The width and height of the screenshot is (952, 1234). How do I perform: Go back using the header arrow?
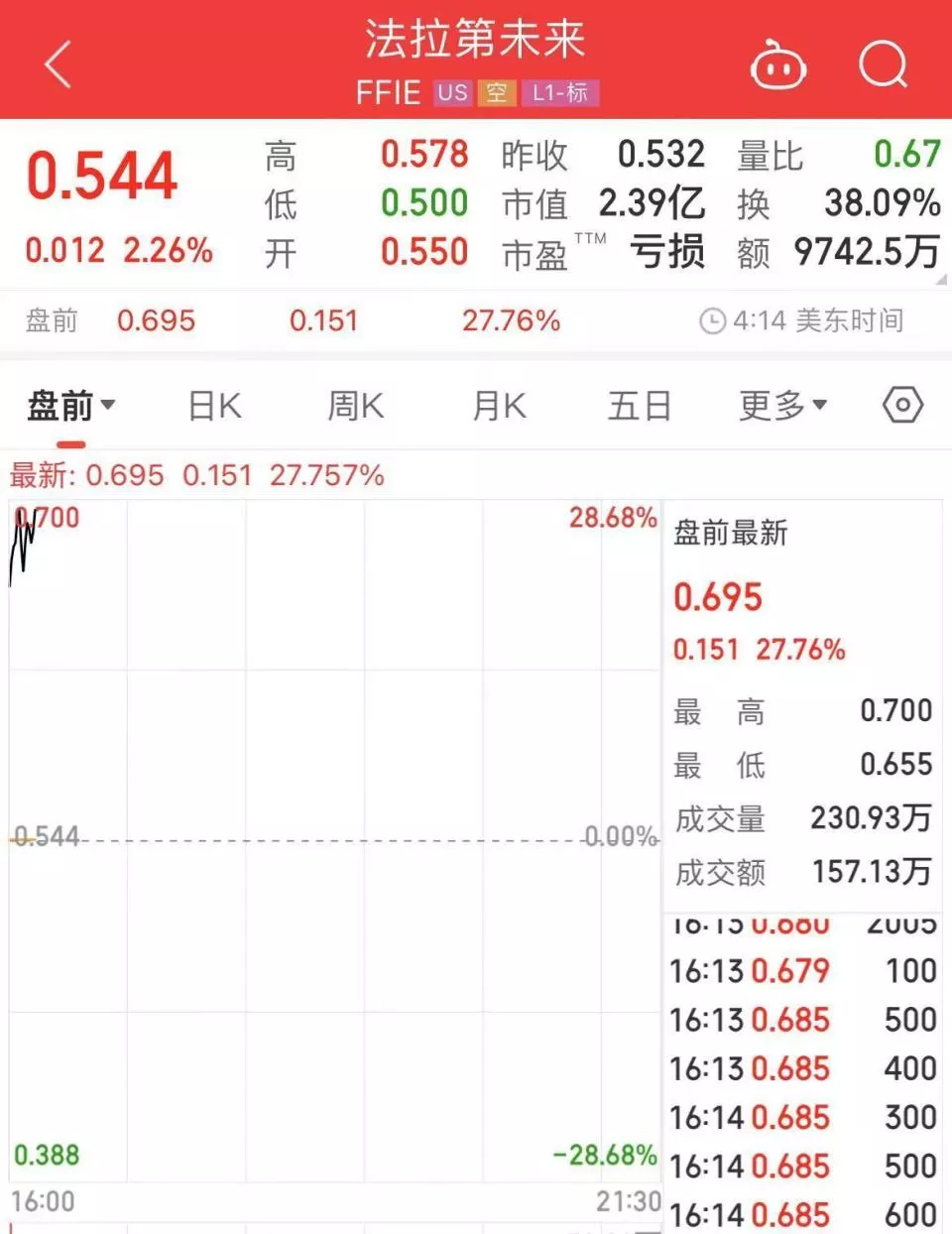click(x=59, y=65)
